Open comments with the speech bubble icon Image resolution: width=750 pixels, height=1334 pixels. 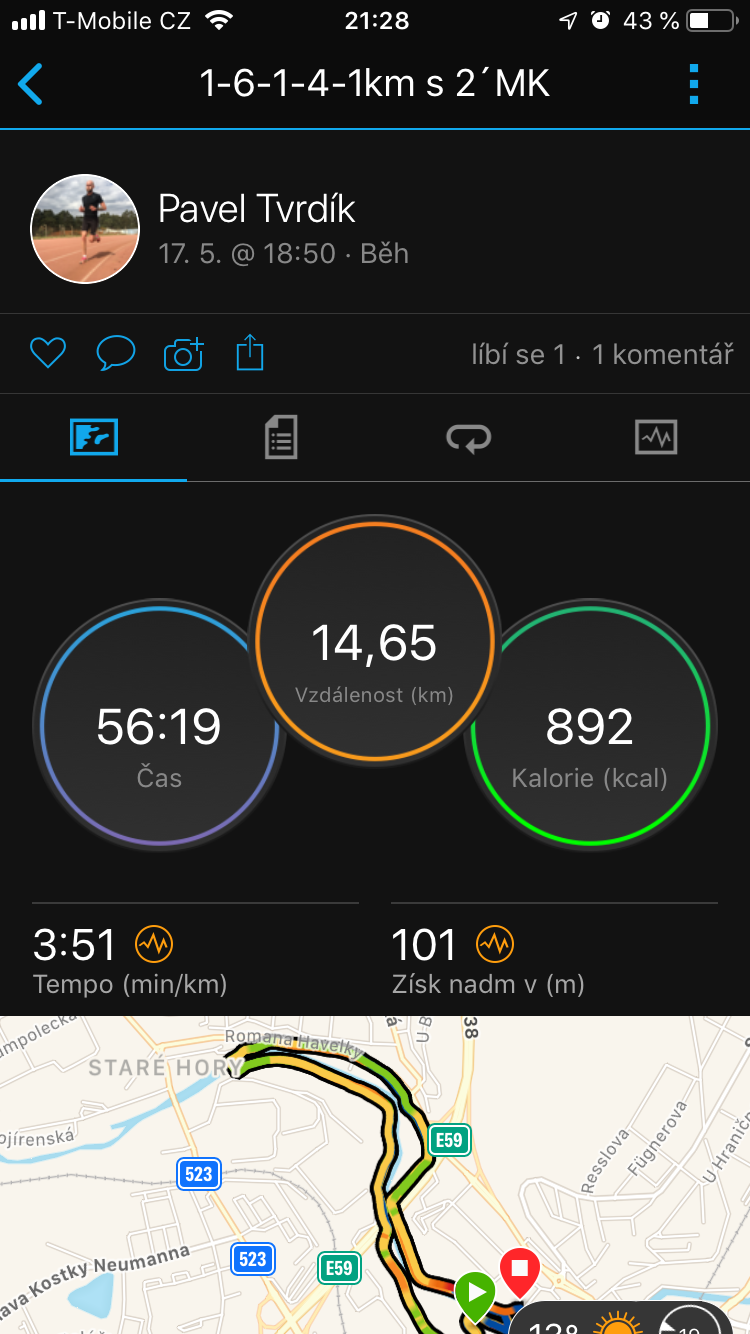point(116,353)
